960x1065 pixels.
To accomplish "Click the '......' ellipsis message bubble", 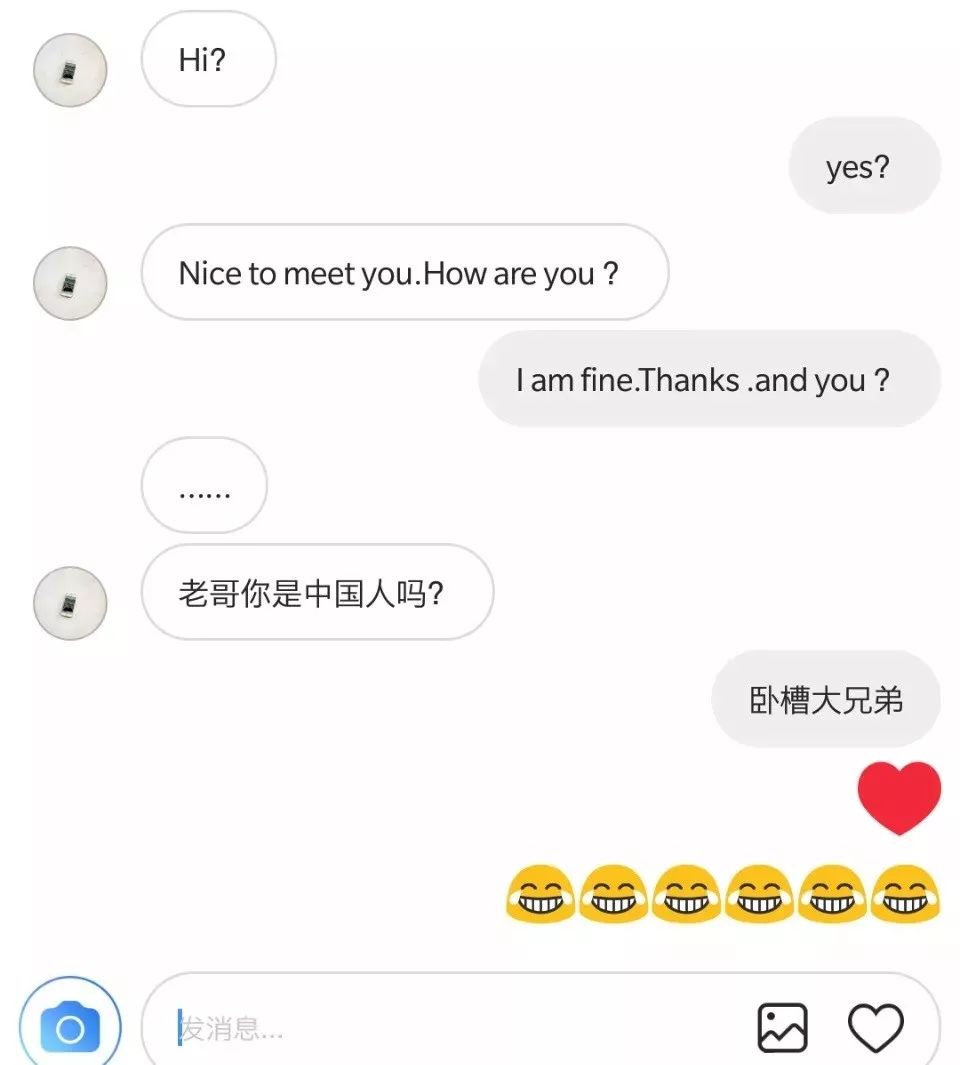I will tap(203, 485).
